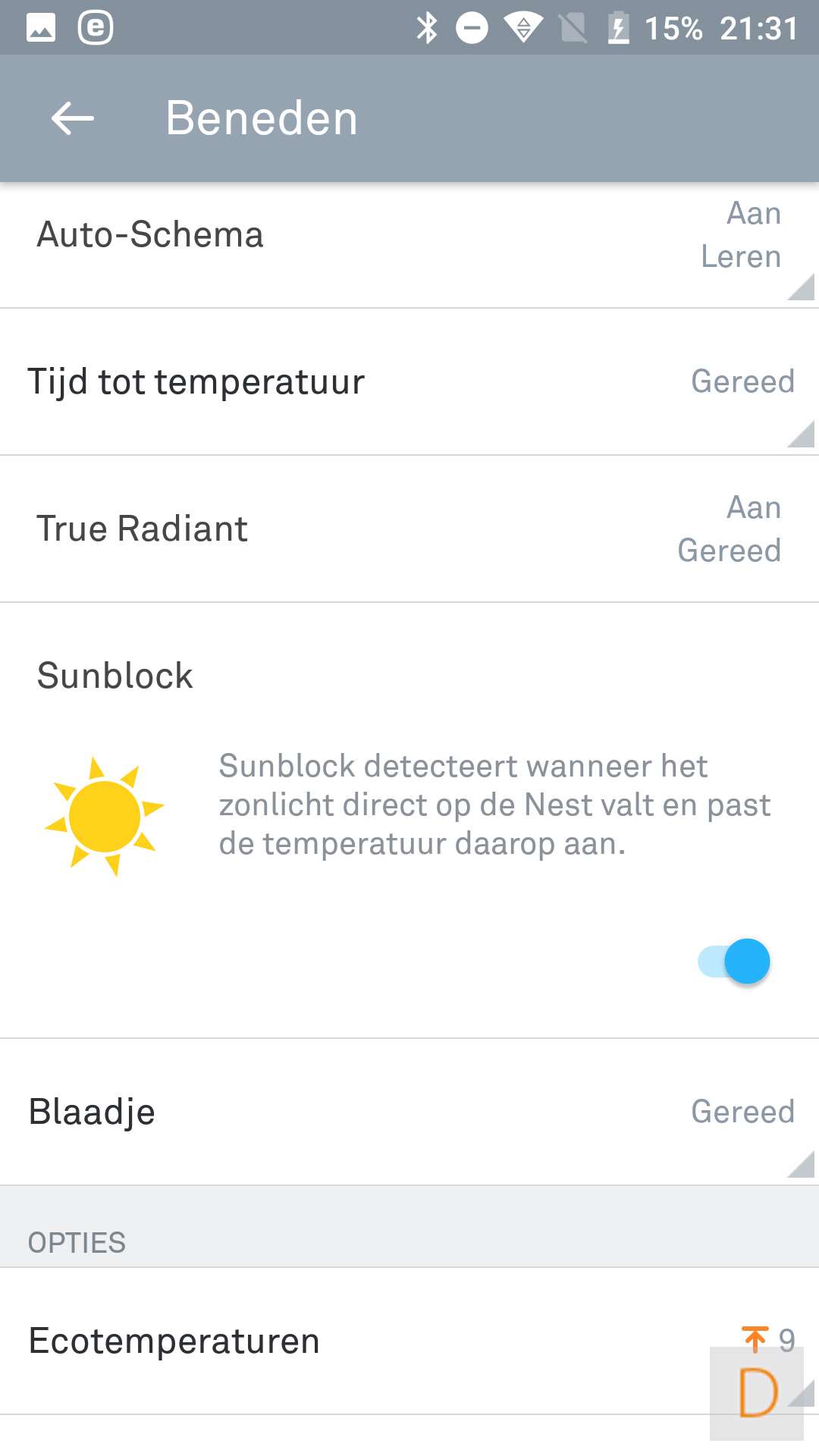Screen dimensions: 819x1456
Task: Turn off the Sunblock switch
Action: [734, 962]
